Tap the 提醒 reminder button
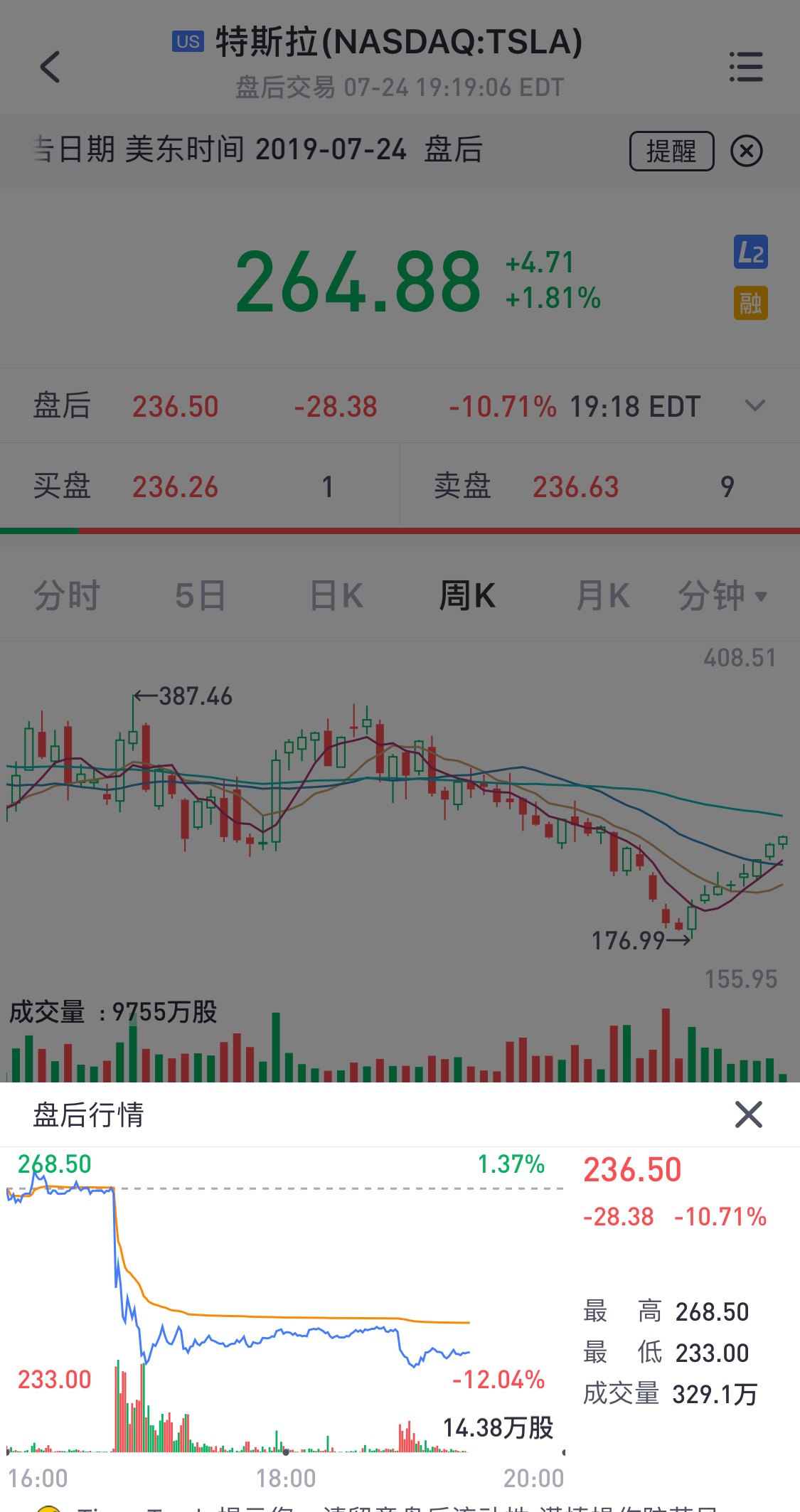 coord(671,151)
